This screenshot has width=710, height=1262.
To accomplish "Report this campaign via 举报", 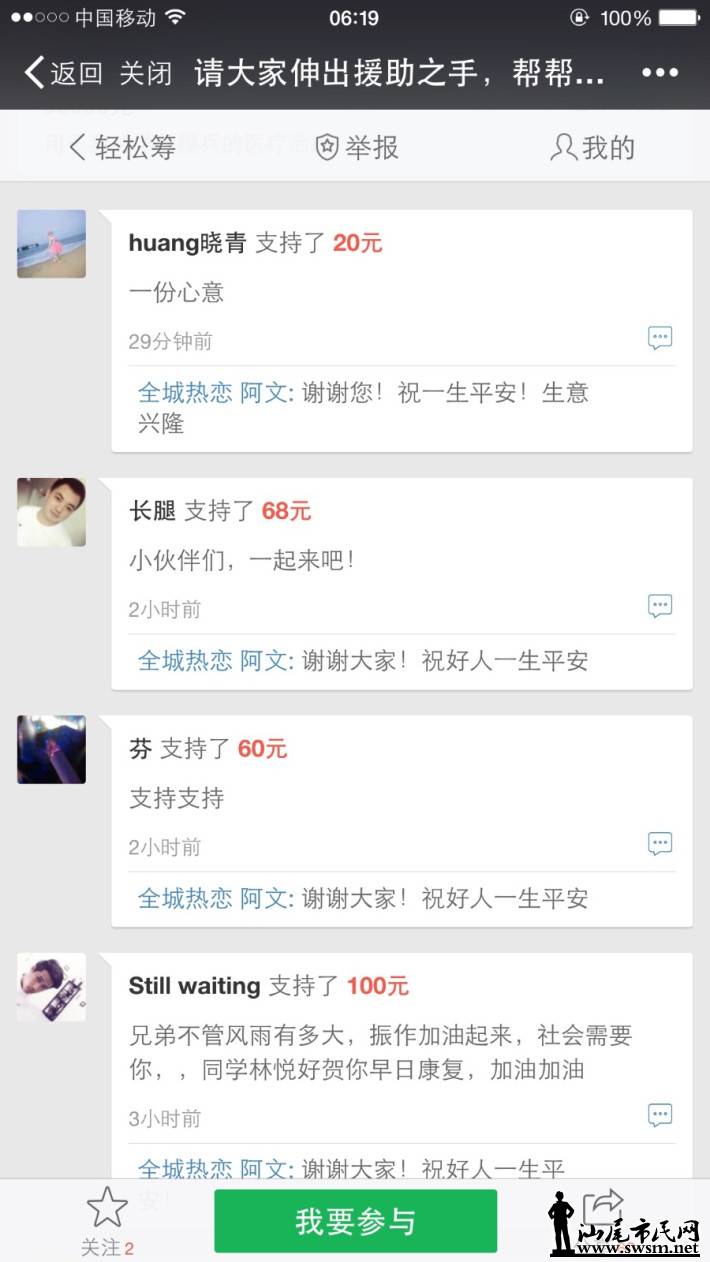I will coord(357,148).
